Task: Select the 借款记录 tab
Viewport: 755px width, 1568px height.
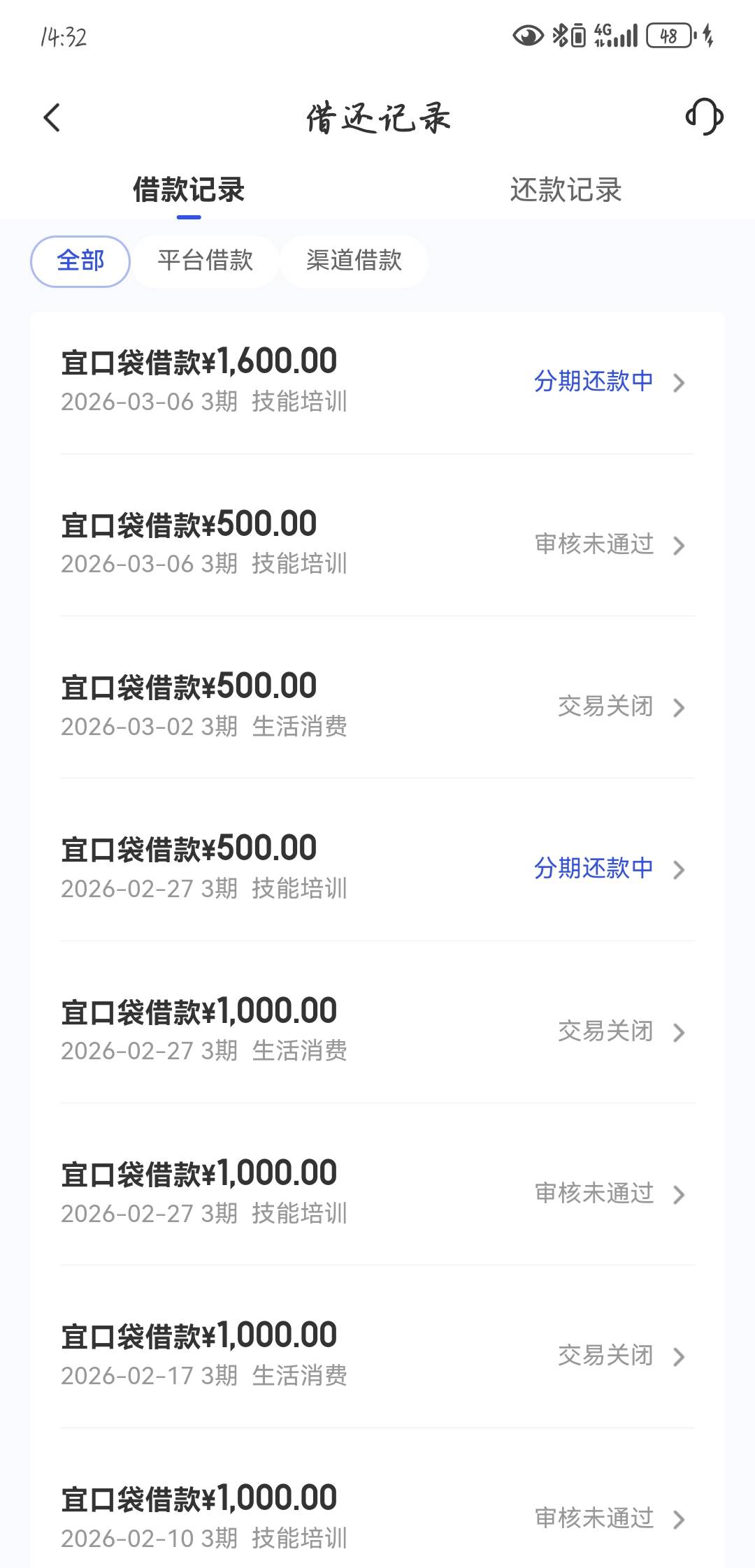Action: pyautogui.click(x=189, y=190)
